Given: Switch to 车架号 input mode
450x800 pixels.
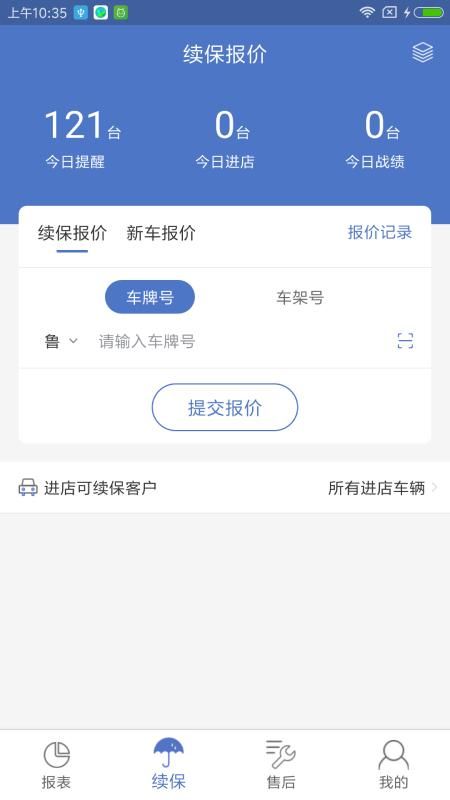Looking at the screenshot, I should (300, 297).
